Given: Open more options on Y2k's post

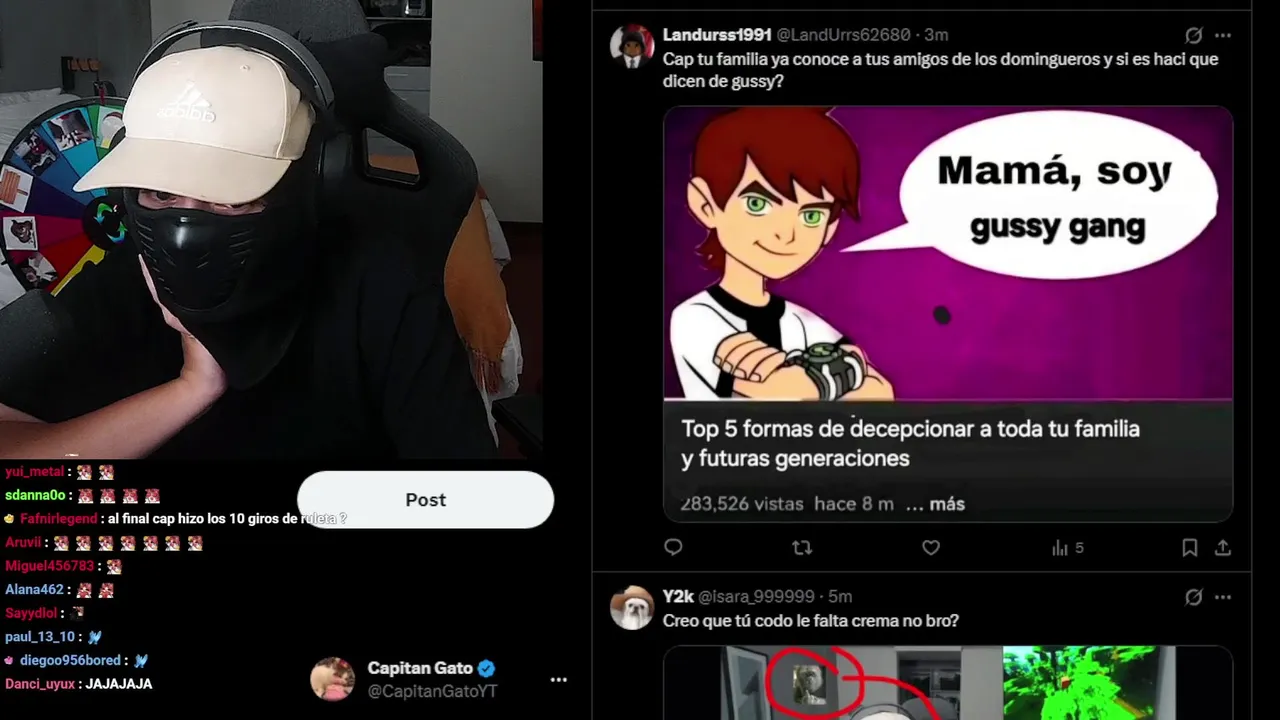Looking at the screenshot, I should tap(1222, 597).
